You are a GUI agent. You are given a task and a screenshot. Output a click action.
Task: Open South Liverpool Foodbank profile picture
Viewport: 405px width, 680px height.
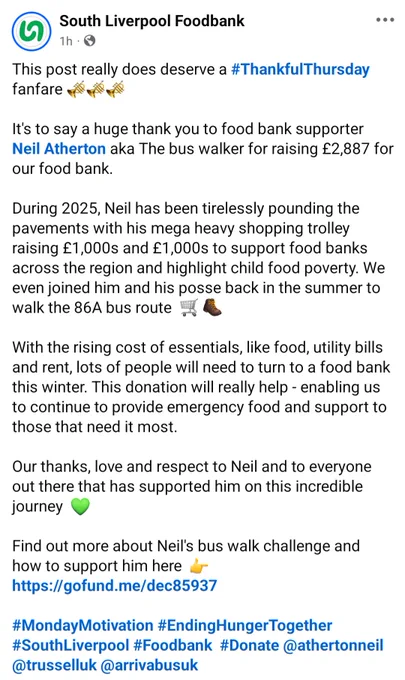[32, 31]
